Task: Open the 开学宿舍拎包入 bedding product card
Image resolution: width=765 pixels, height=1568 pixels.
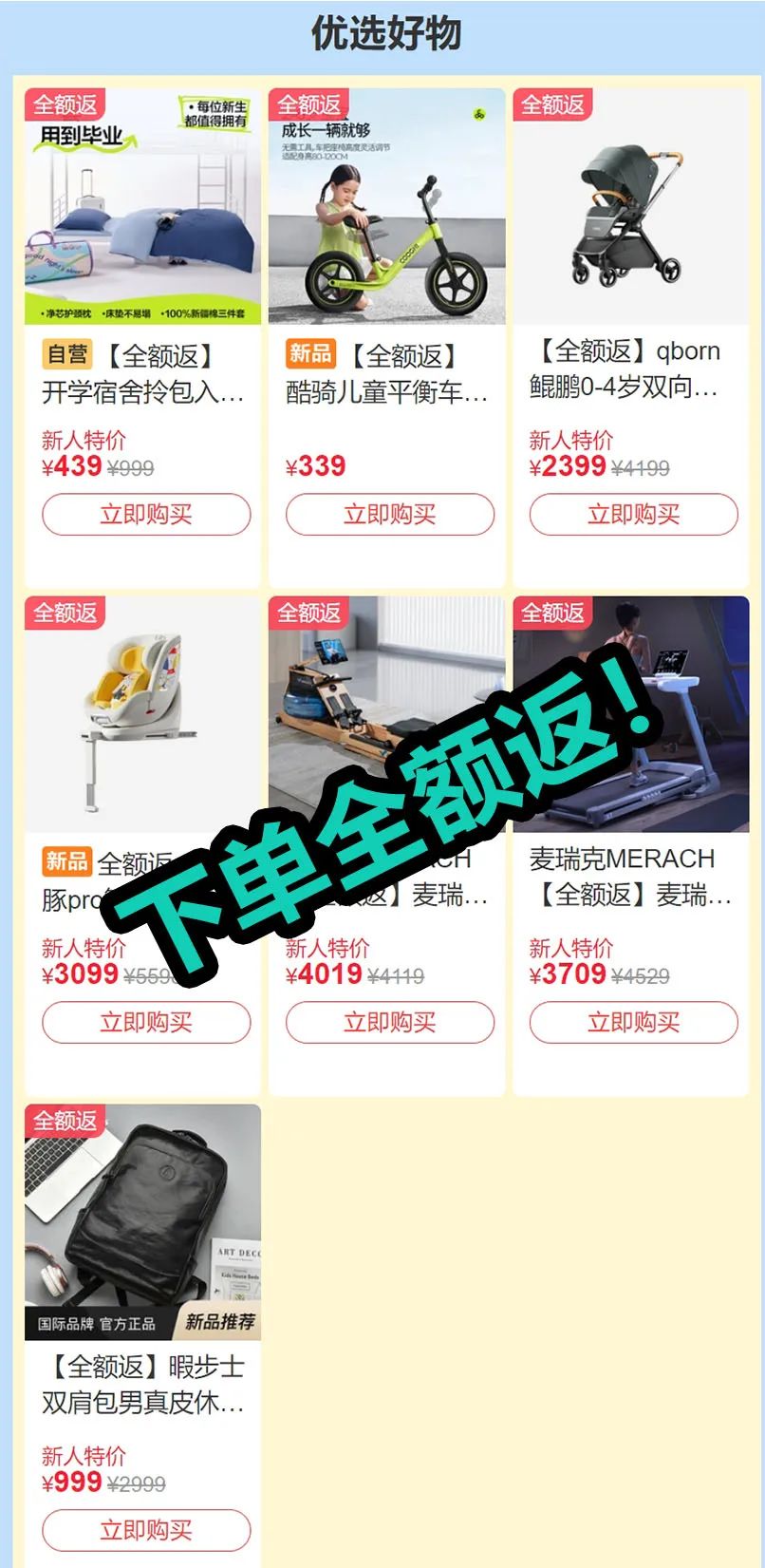Action: point(142,338)
